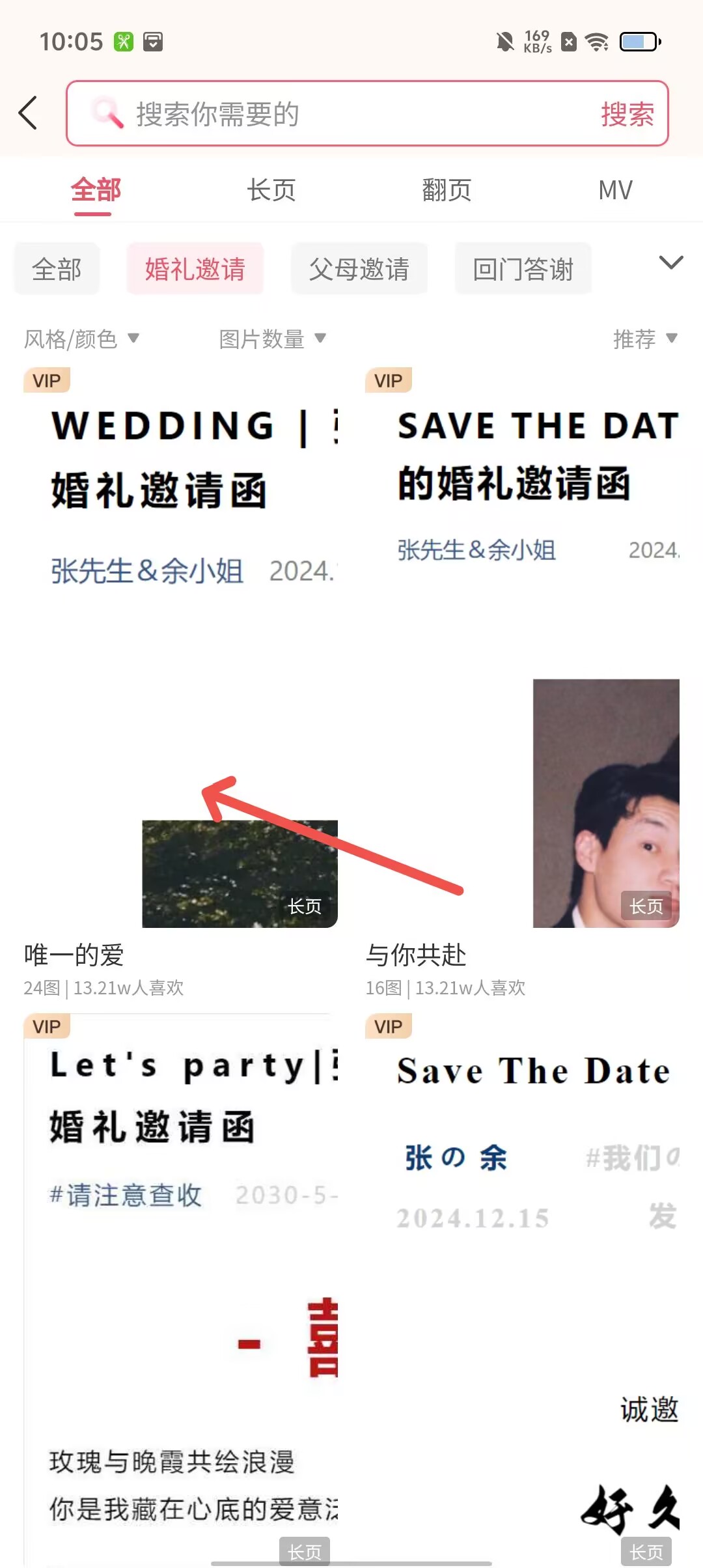Tap the red 搜索 button
The image size is (703, 1568).
627,115
